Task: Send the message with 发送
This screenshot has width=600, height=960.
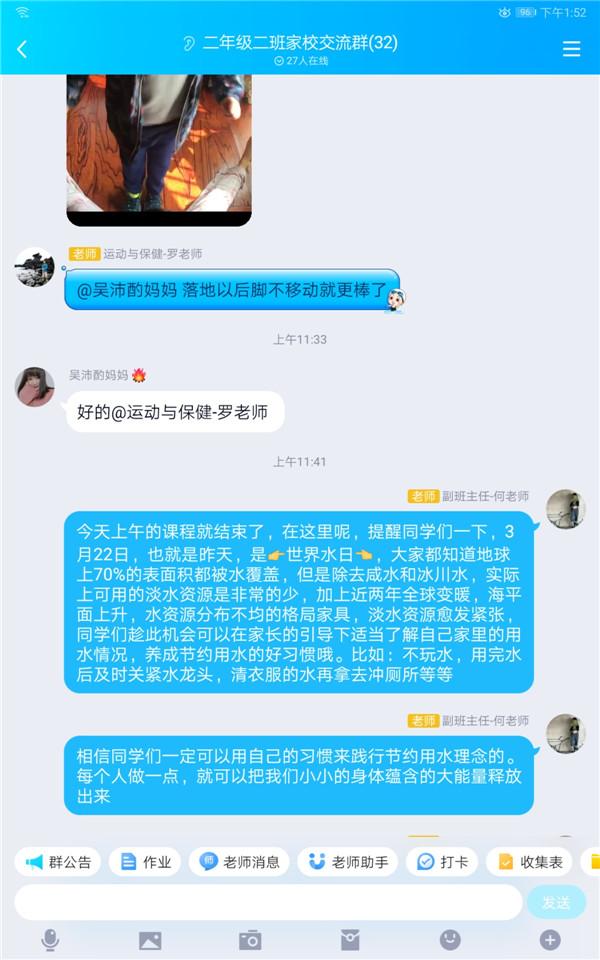Action: [556, 902]
